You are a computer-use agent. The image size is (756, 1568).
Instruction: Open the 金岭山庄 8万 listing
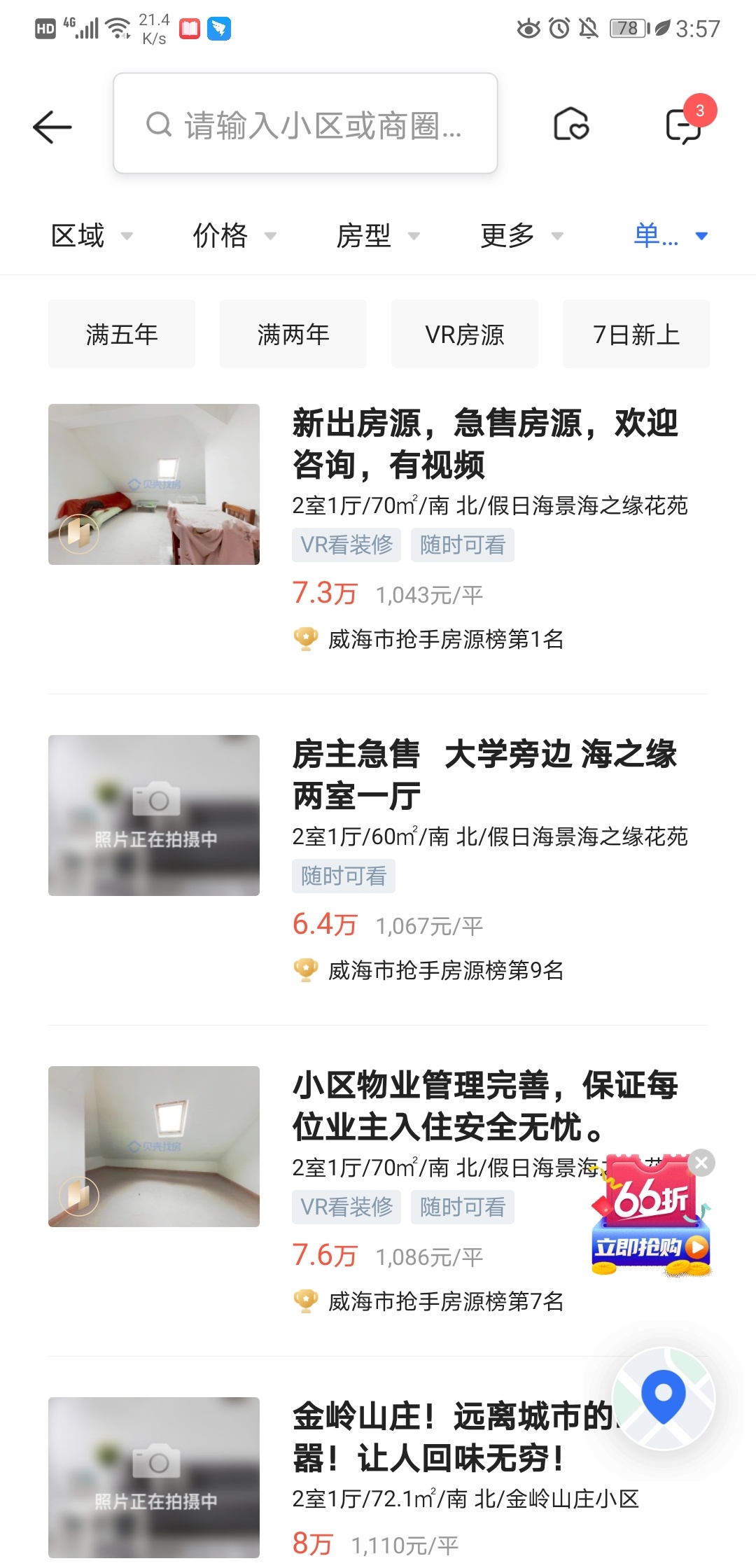(448, 1437)
